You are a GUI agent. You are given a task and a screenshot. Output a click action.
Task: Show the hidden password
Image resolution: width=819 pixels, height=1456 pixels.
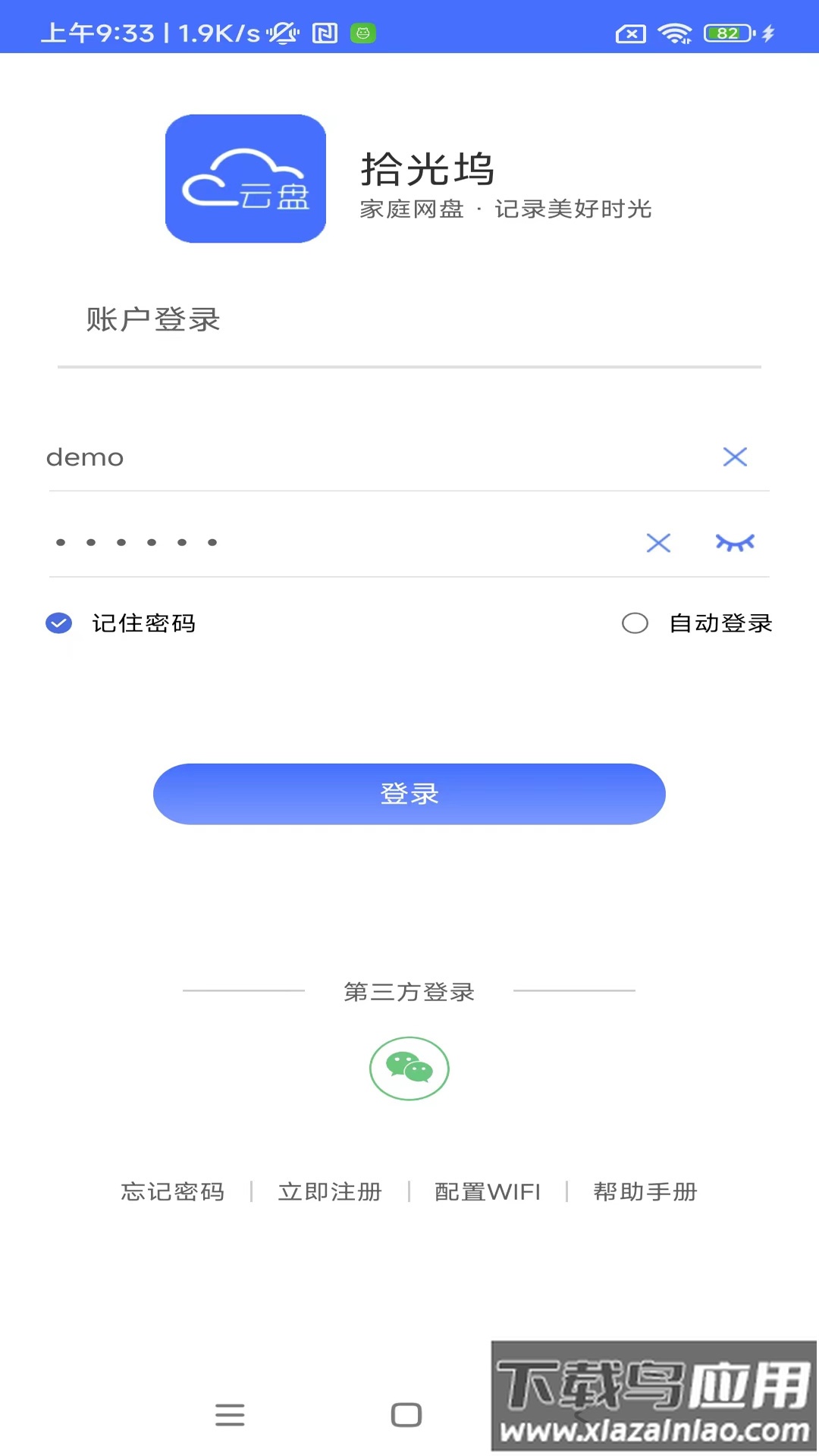click(x=734, y=543)
